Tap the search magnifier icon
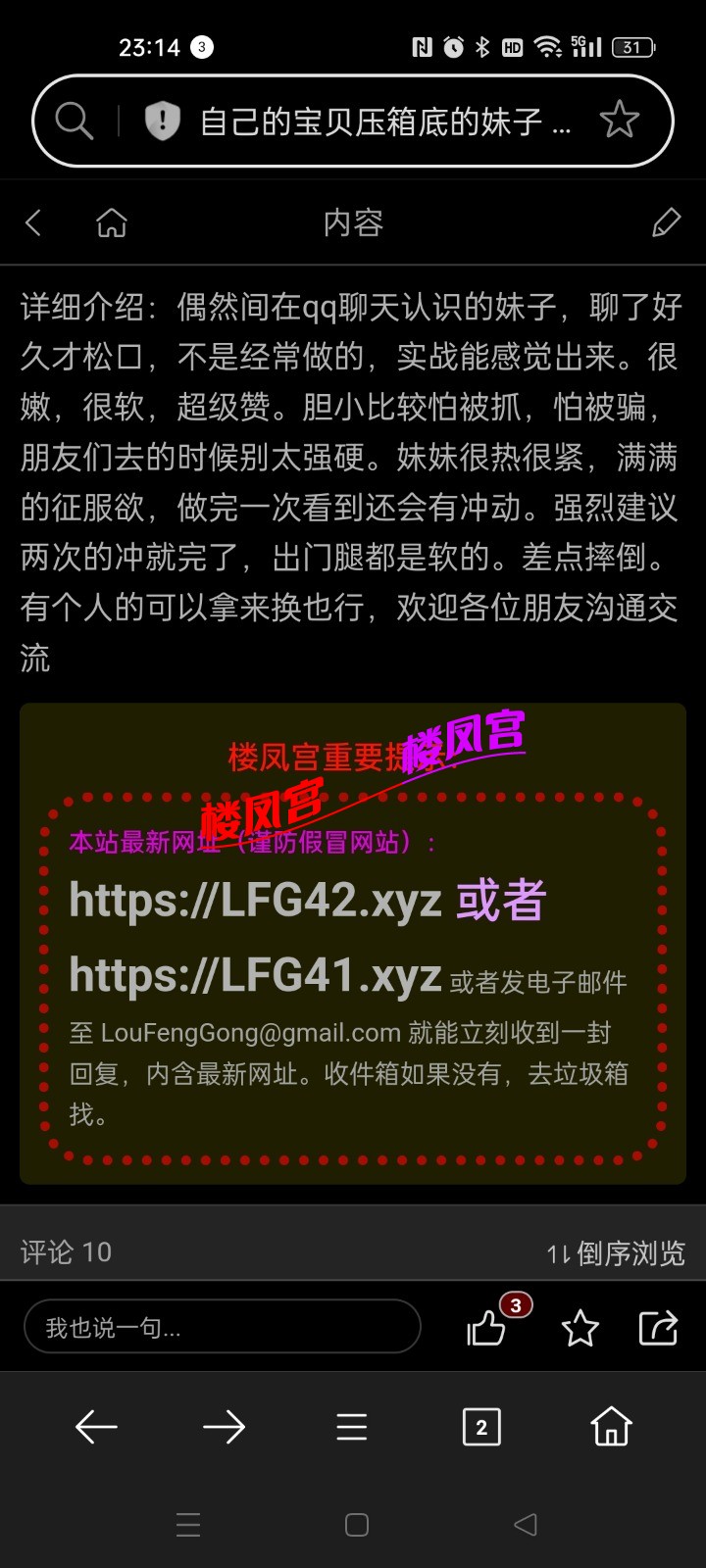The image size is (706, 1568). [74, 122]
